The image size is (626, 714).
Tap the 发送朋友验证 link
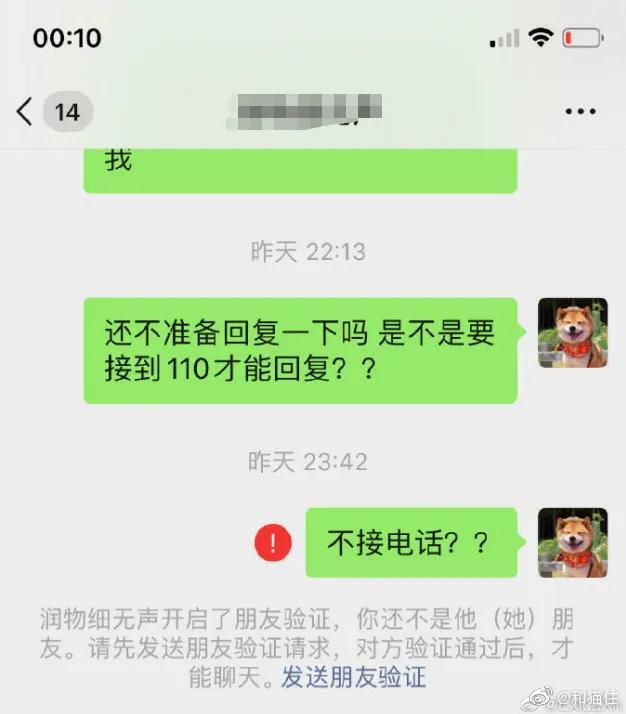(x=354, y=677)
